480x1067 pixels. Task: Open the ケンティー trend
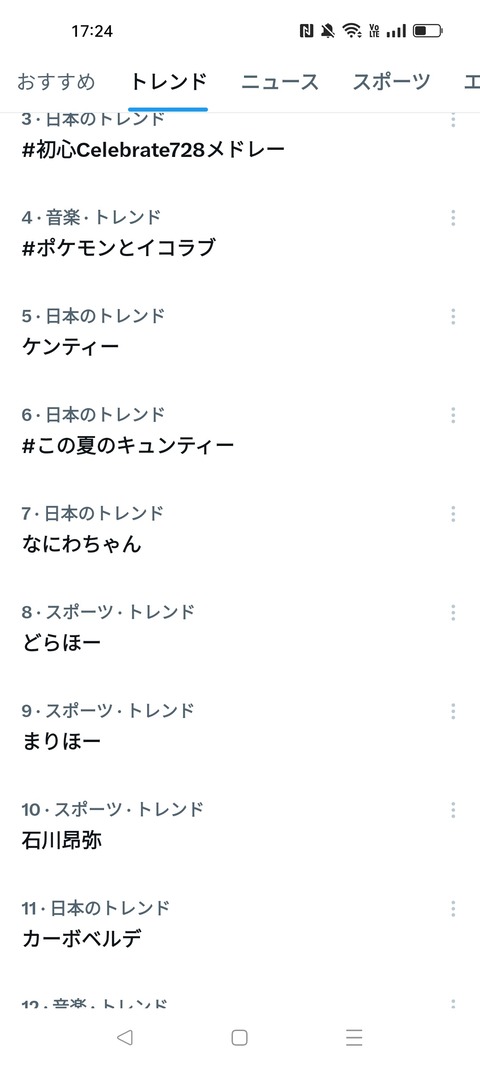tap(240, 332)
